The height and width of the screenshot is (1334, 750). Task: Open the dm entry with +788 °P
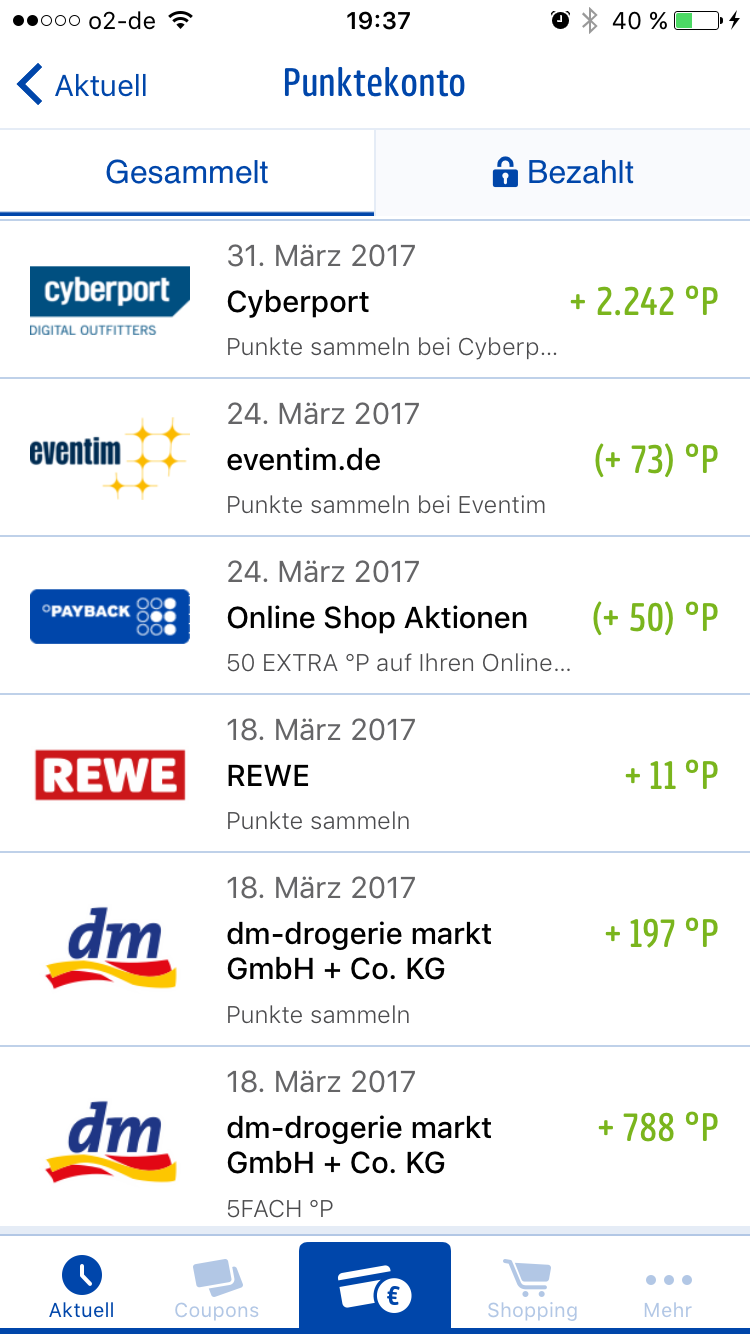(x=375, y=1138)
